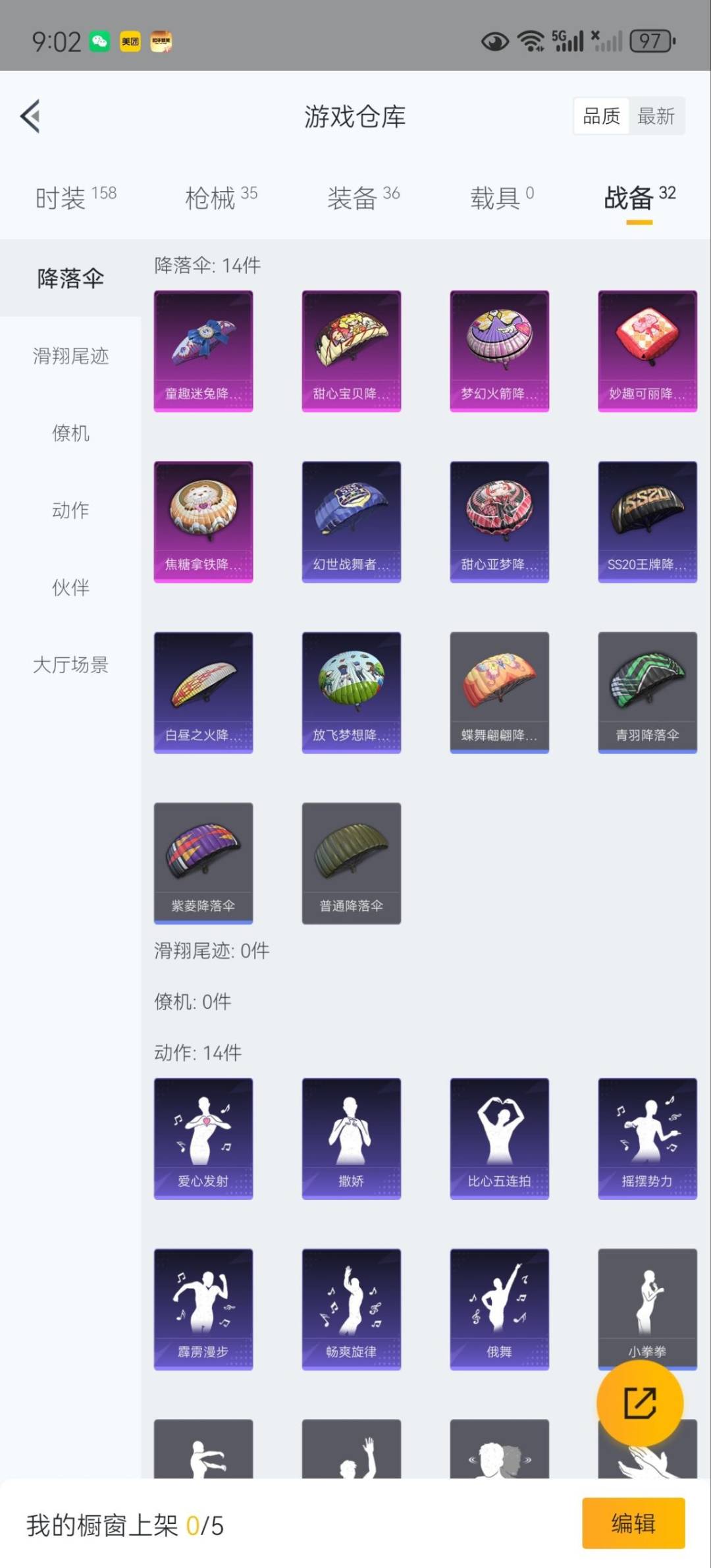Image resolution: width=711 pixels, height=1568 pixels.
Task: Tap the orange share floating button
Action: (639, 1403)
